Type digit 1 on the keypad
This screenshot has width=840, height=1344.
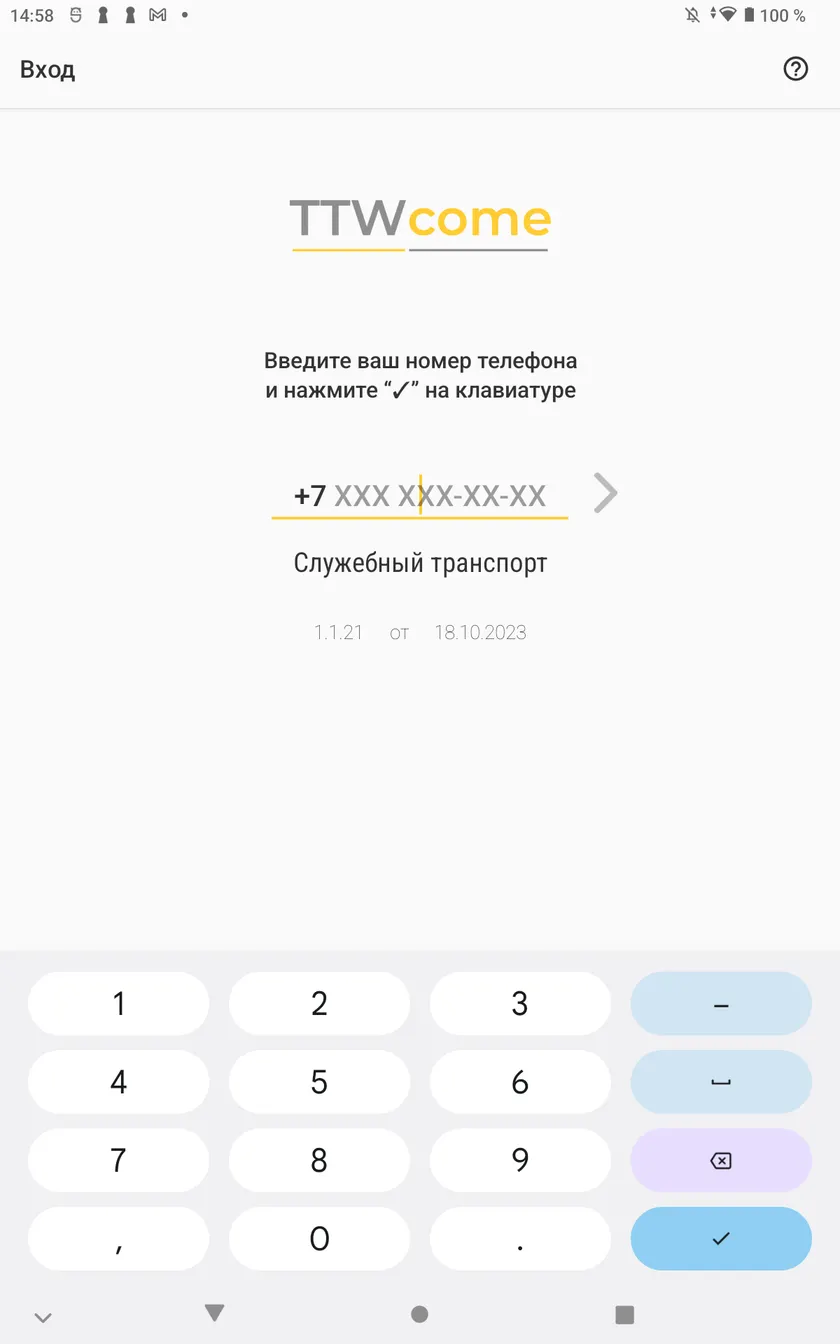tap(119, 1003)
